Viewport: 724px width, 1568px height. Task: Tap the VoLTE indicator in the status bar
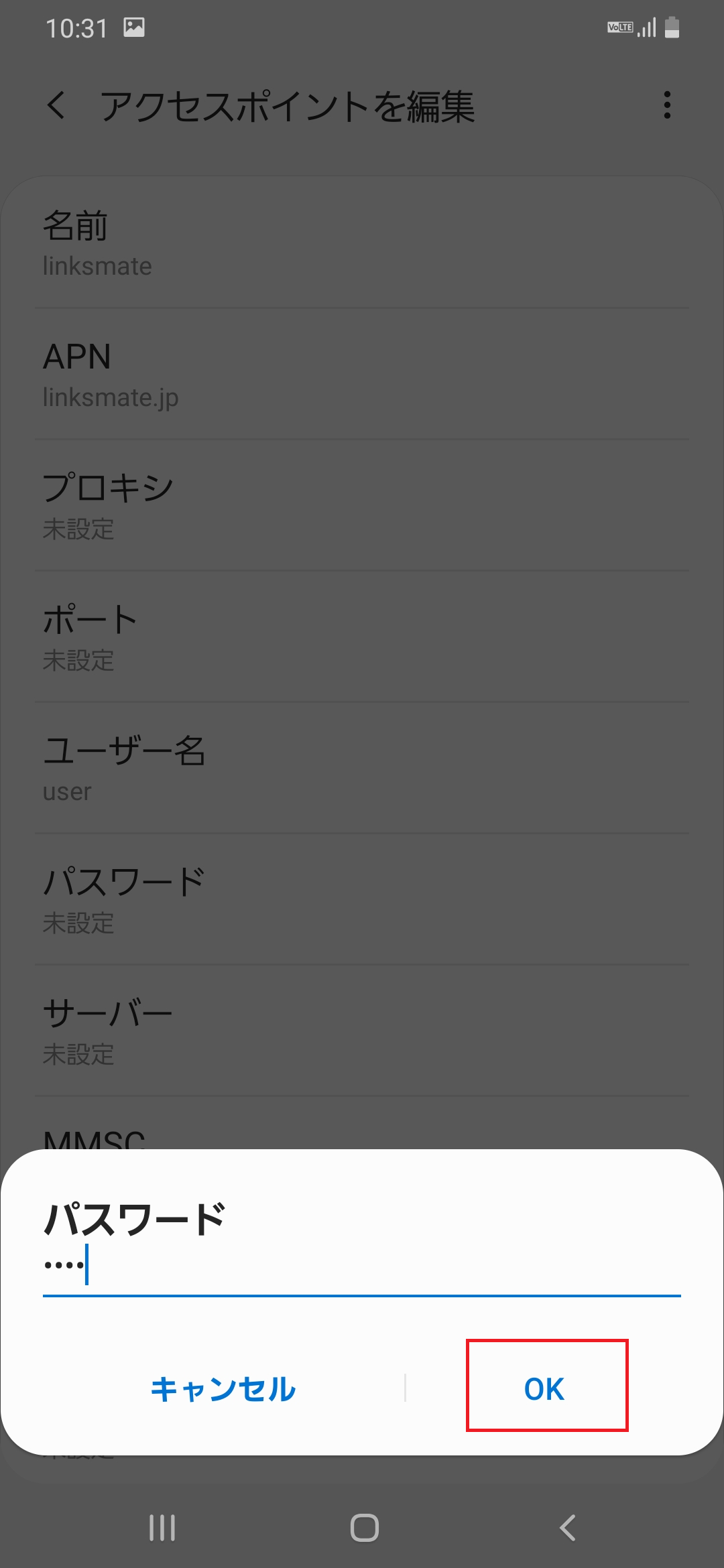620,27
